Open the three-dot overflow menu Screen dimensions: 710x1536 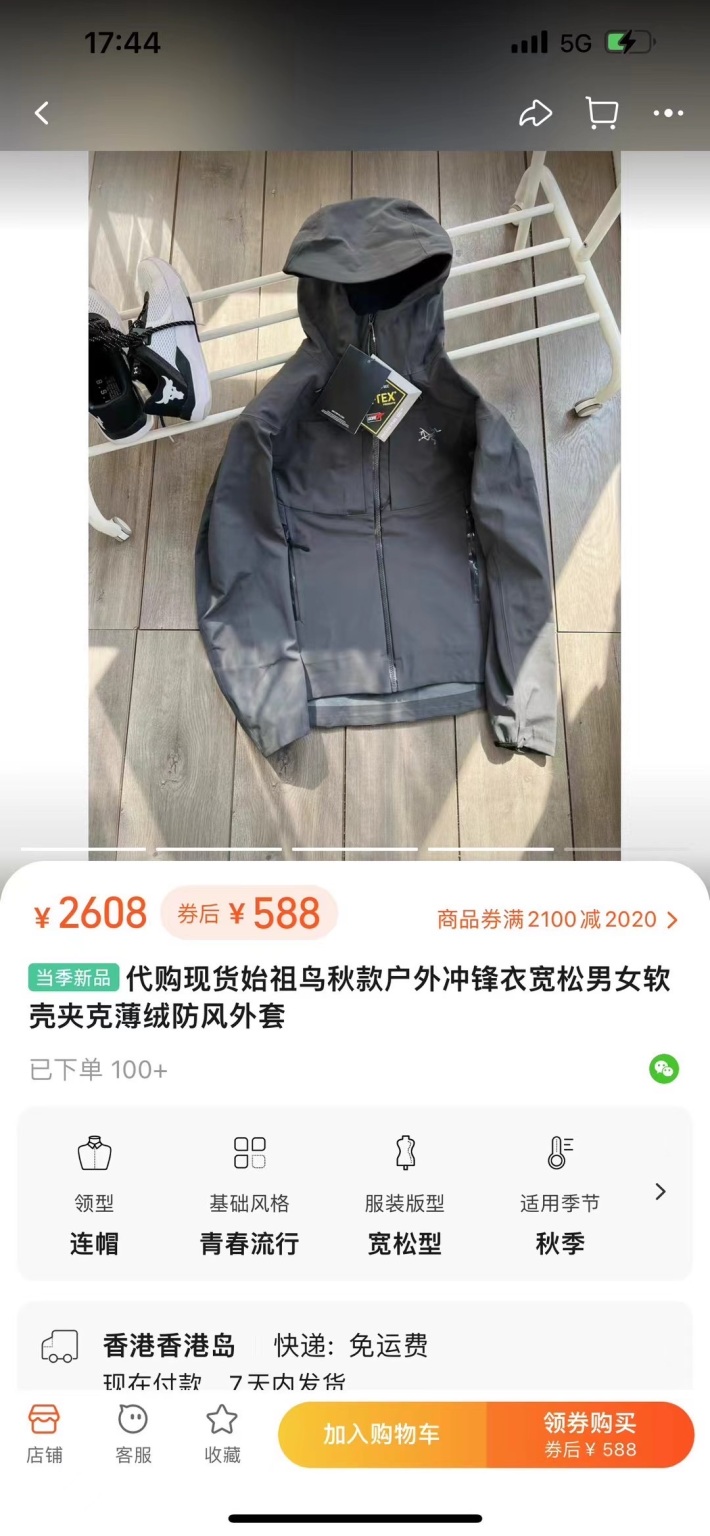coord(668,114)
